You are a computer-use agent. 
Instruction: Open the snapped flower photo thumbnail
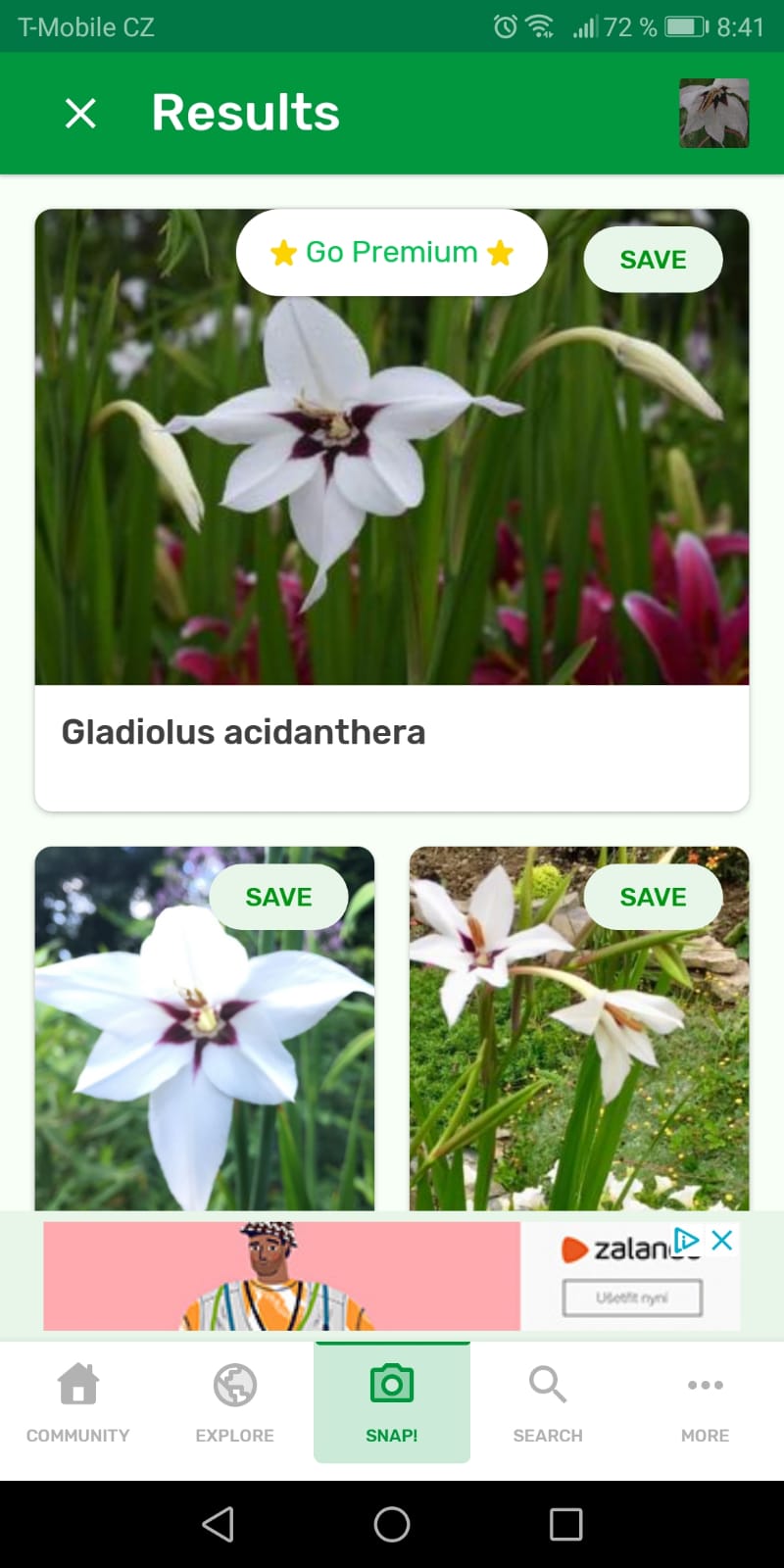pyautogui.click(x=713, y=113)
